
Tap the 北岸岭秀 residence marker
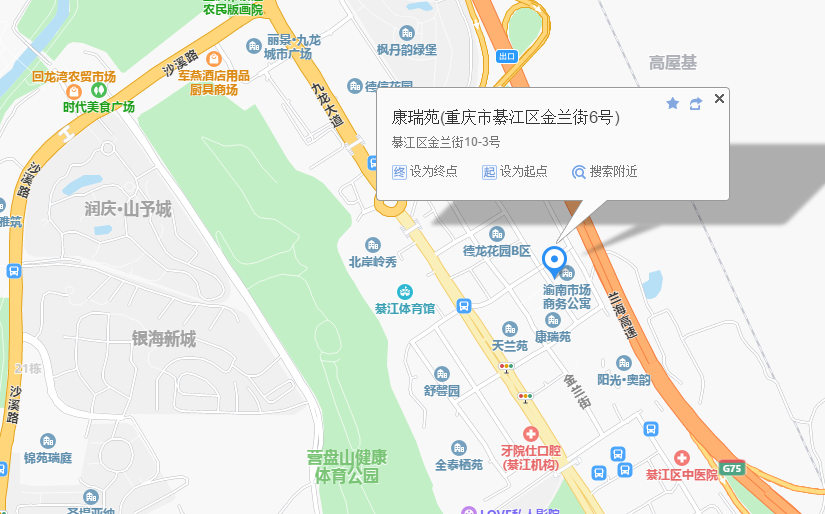(372, 245)
